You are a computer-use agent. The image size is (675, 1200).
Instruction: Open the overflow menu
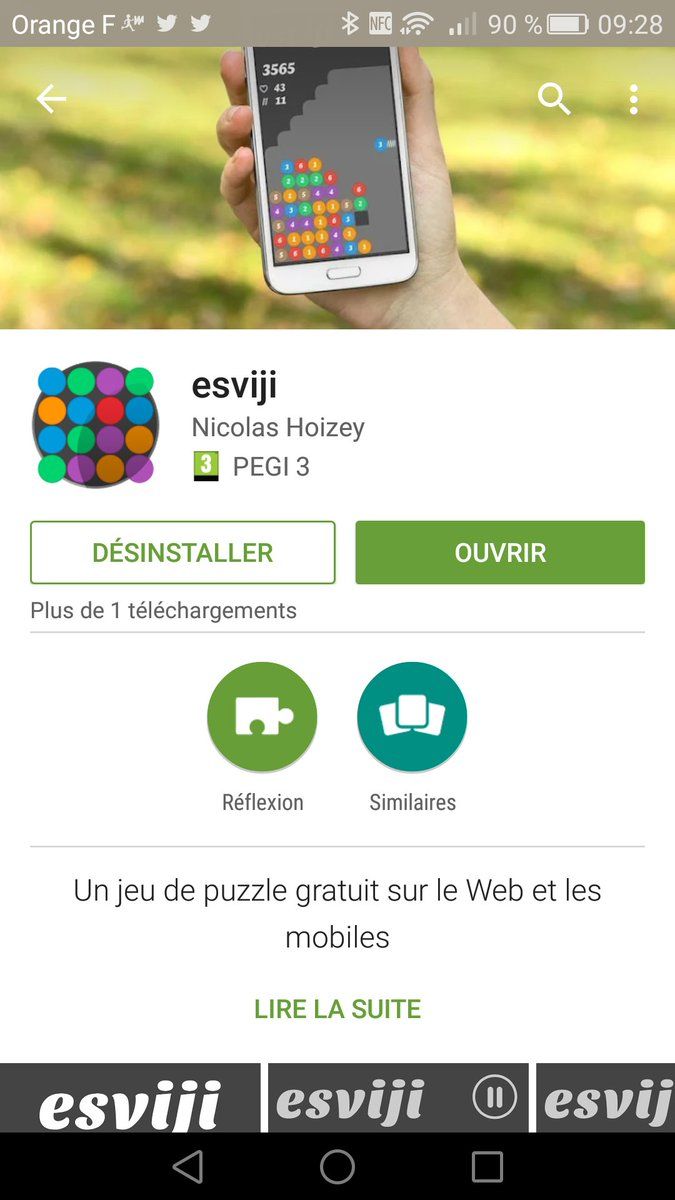click(633, 99)
